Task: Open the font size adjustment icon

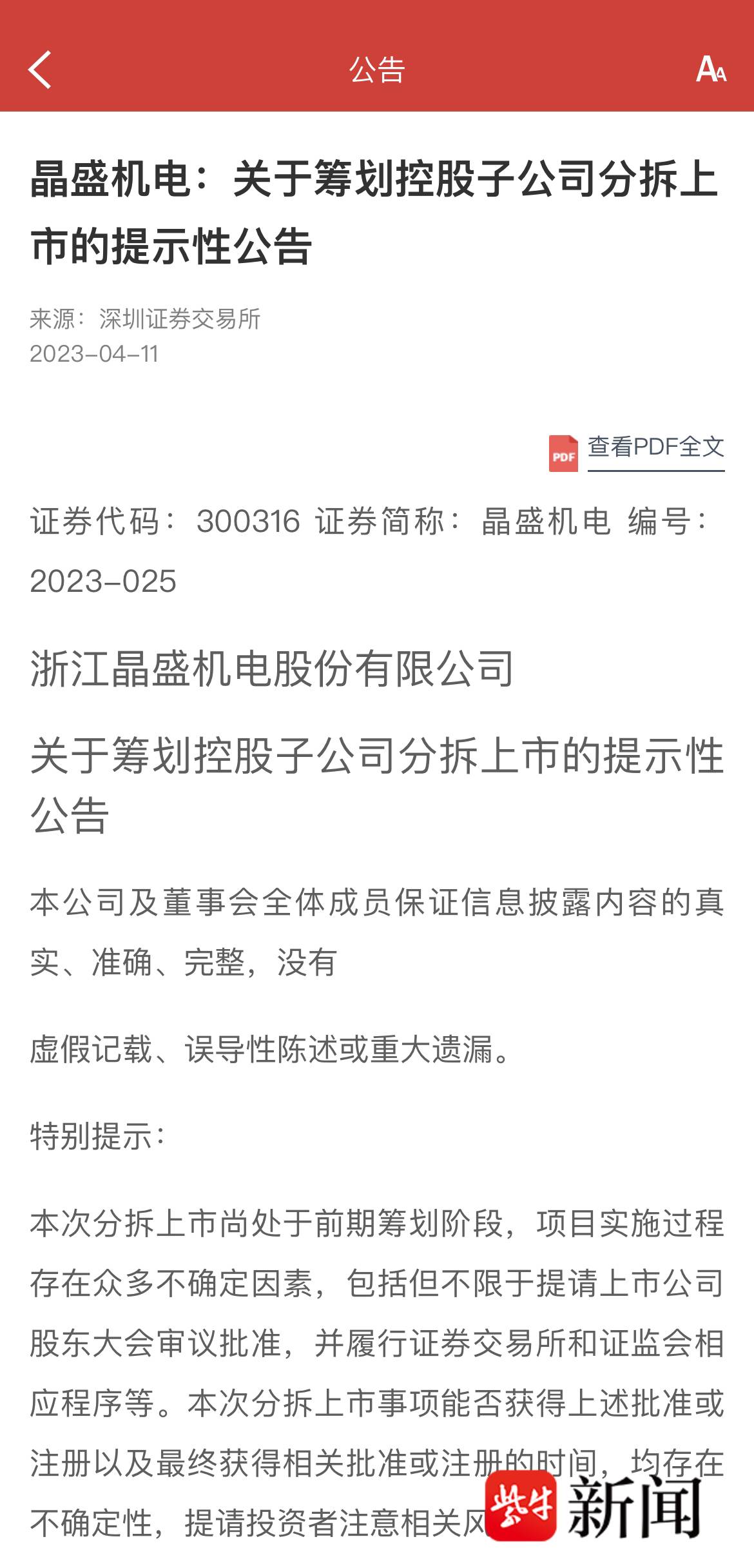Action: tap(711, 69)
